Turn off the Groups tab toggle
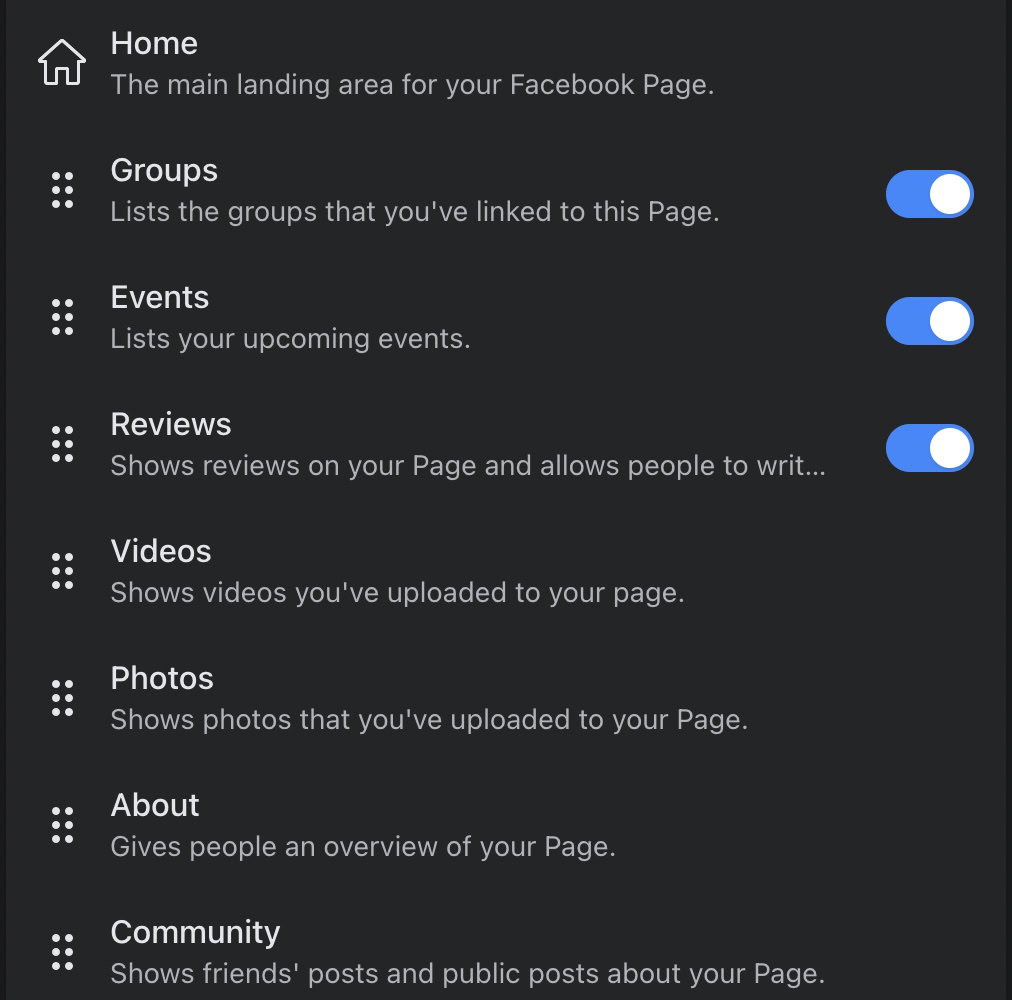 (929, 194)
